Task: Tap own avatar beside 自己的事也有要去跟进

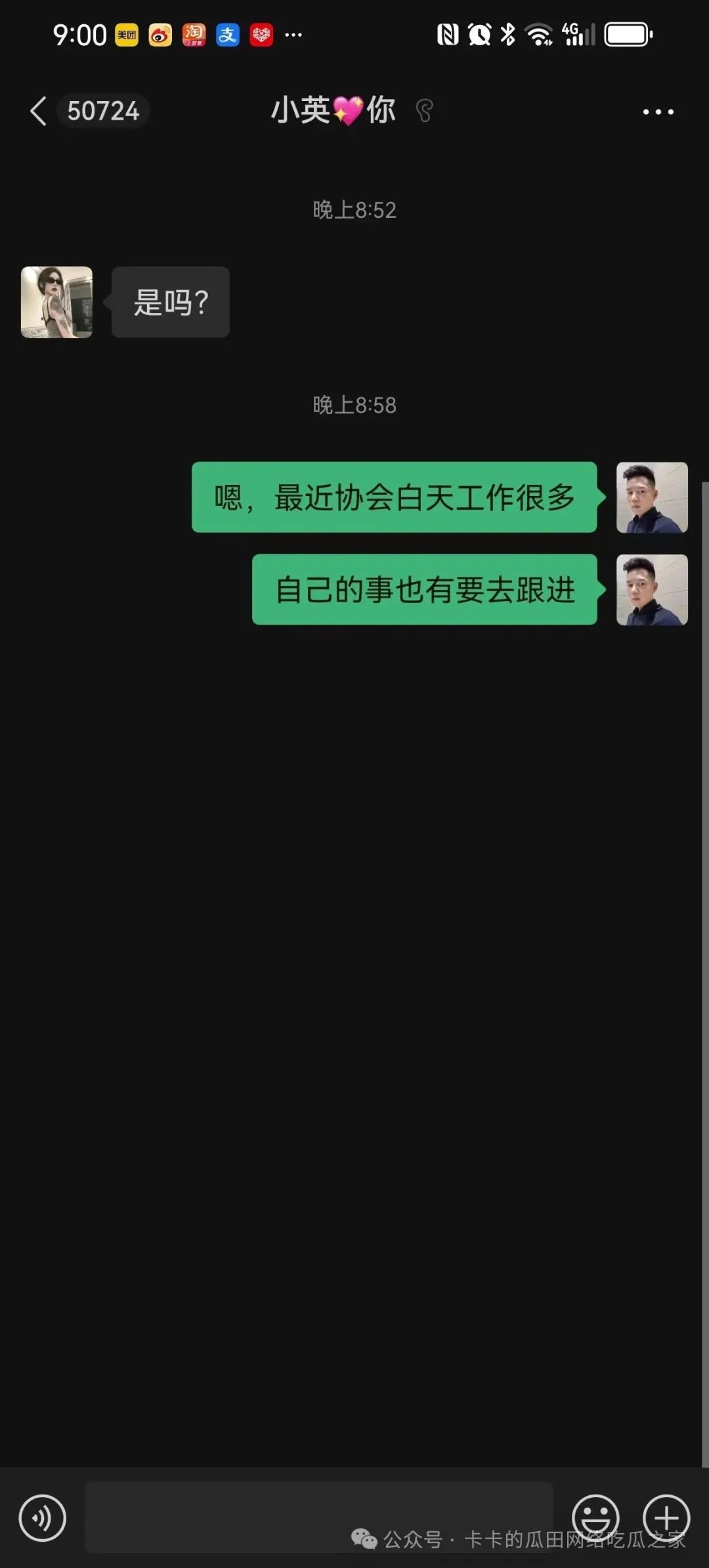Action: [652, 590]
